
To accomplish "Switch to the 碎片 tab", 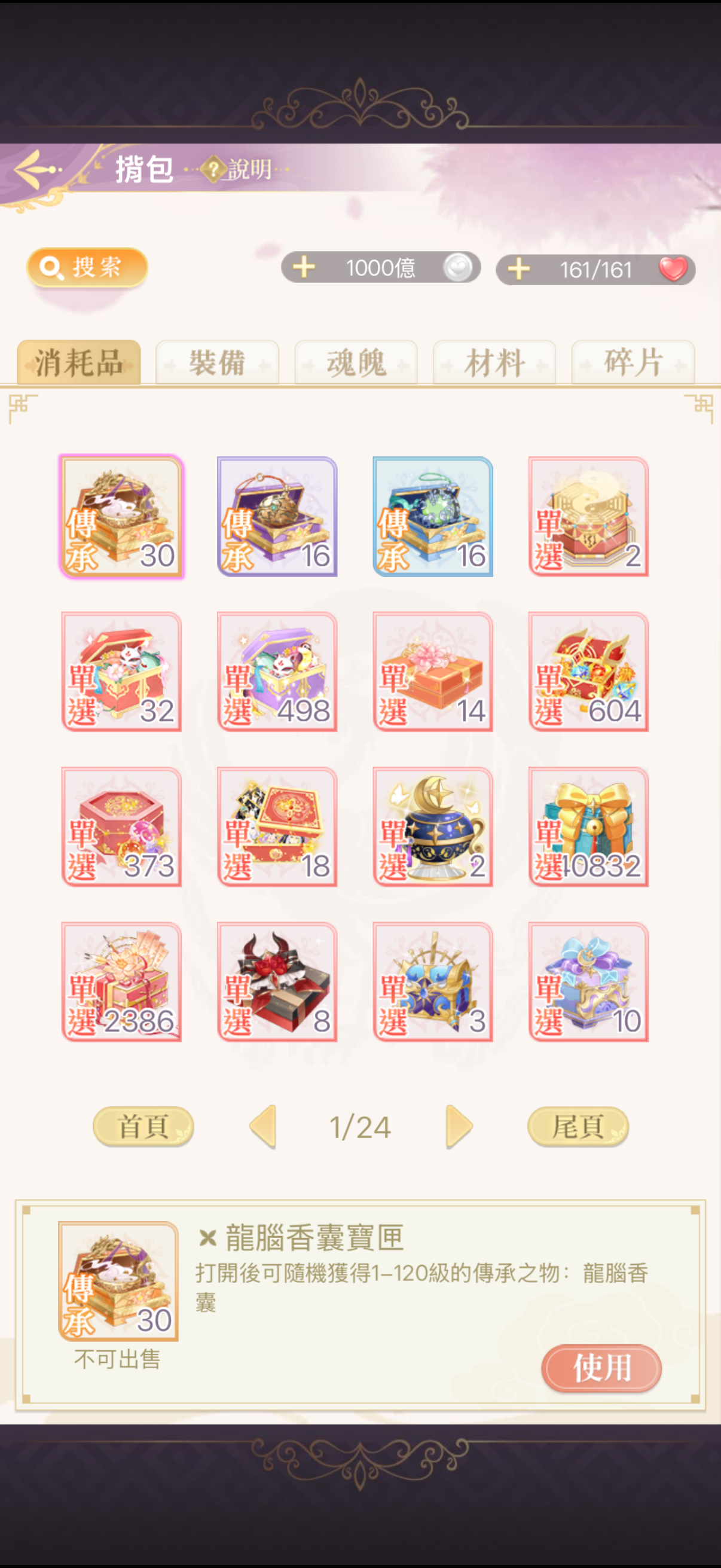I will tap(633, 363).
